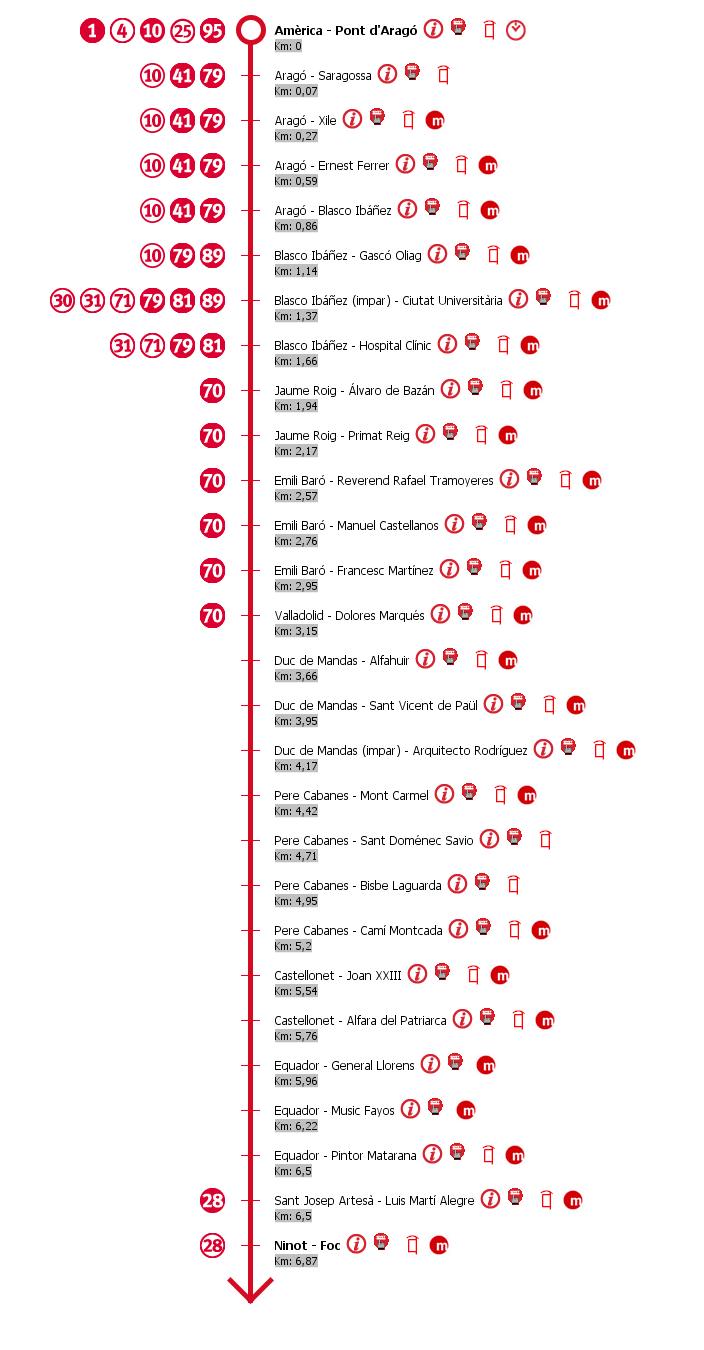Open info for Duc de Mandas - Alfahuir

point(425,659)
